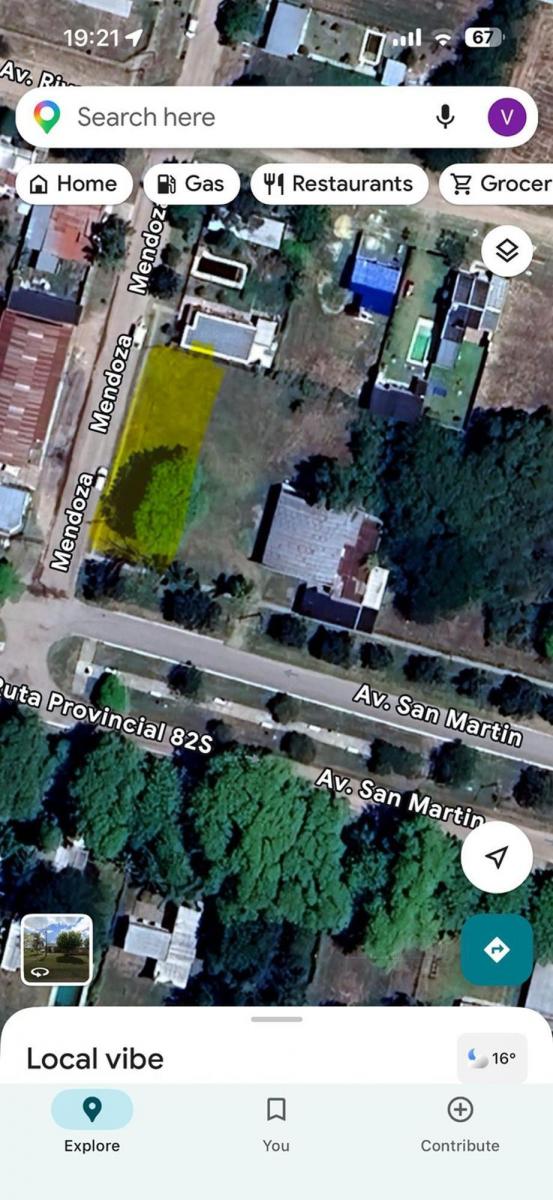Show nearby Restaurants
Screen dimensions: 553x1200
click(339, 184)
